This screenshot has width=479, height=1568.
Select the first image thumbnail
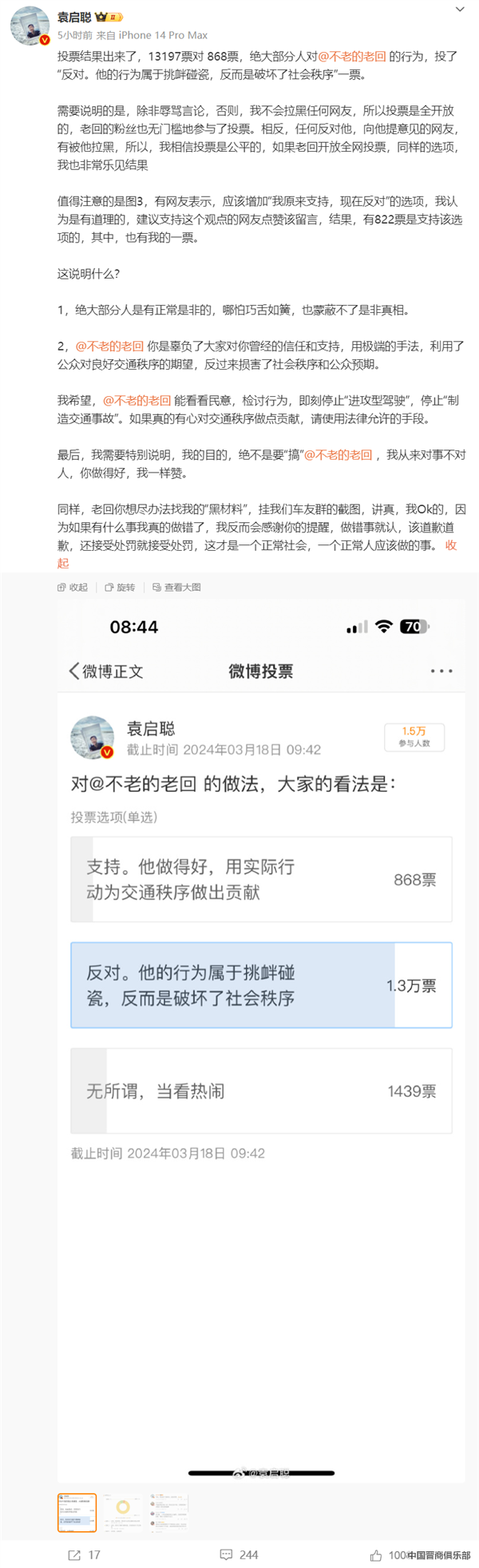(77, 1512)
